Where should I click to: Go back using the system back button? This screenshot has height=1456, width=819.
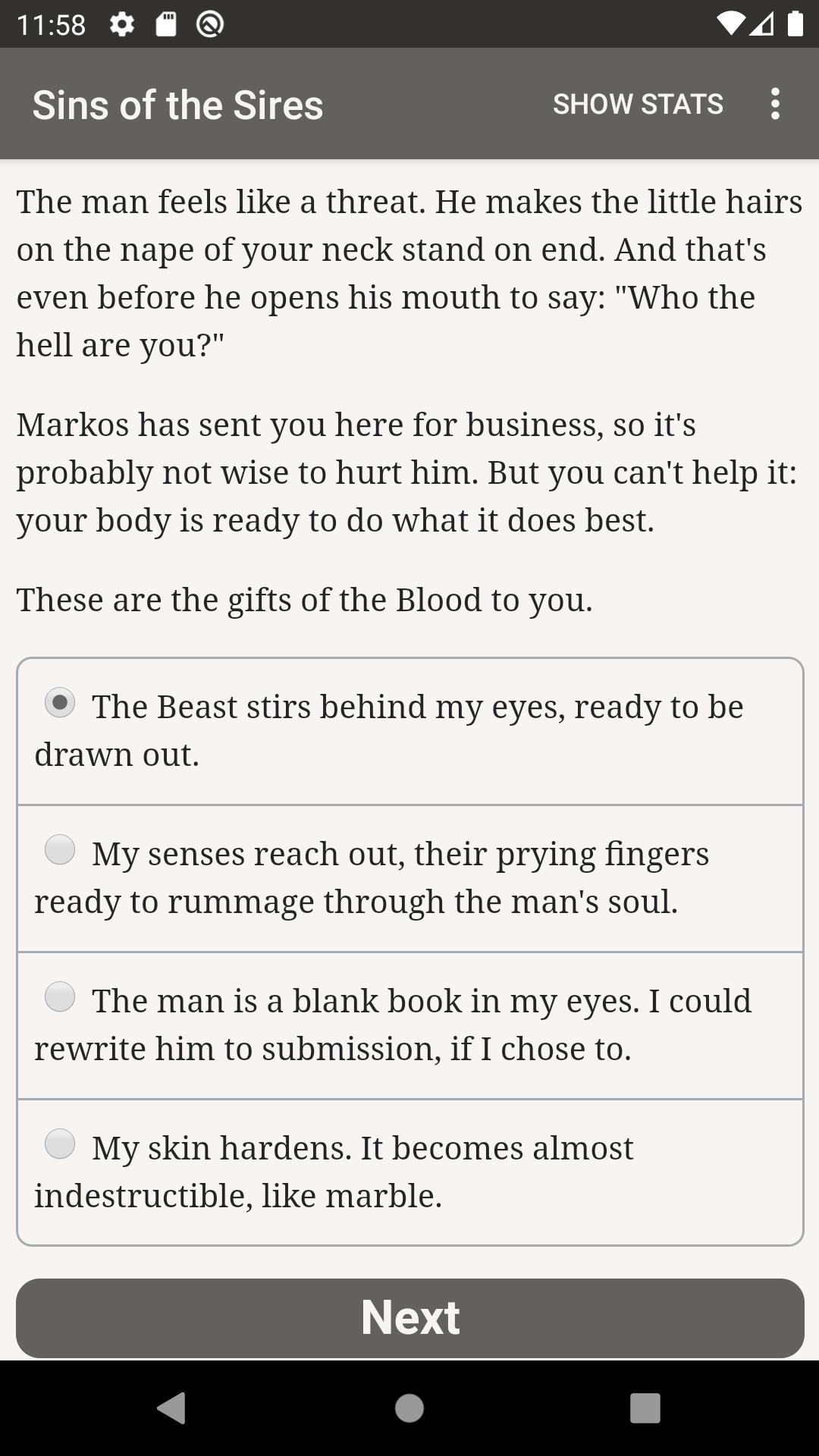[x=171, y=1408]
